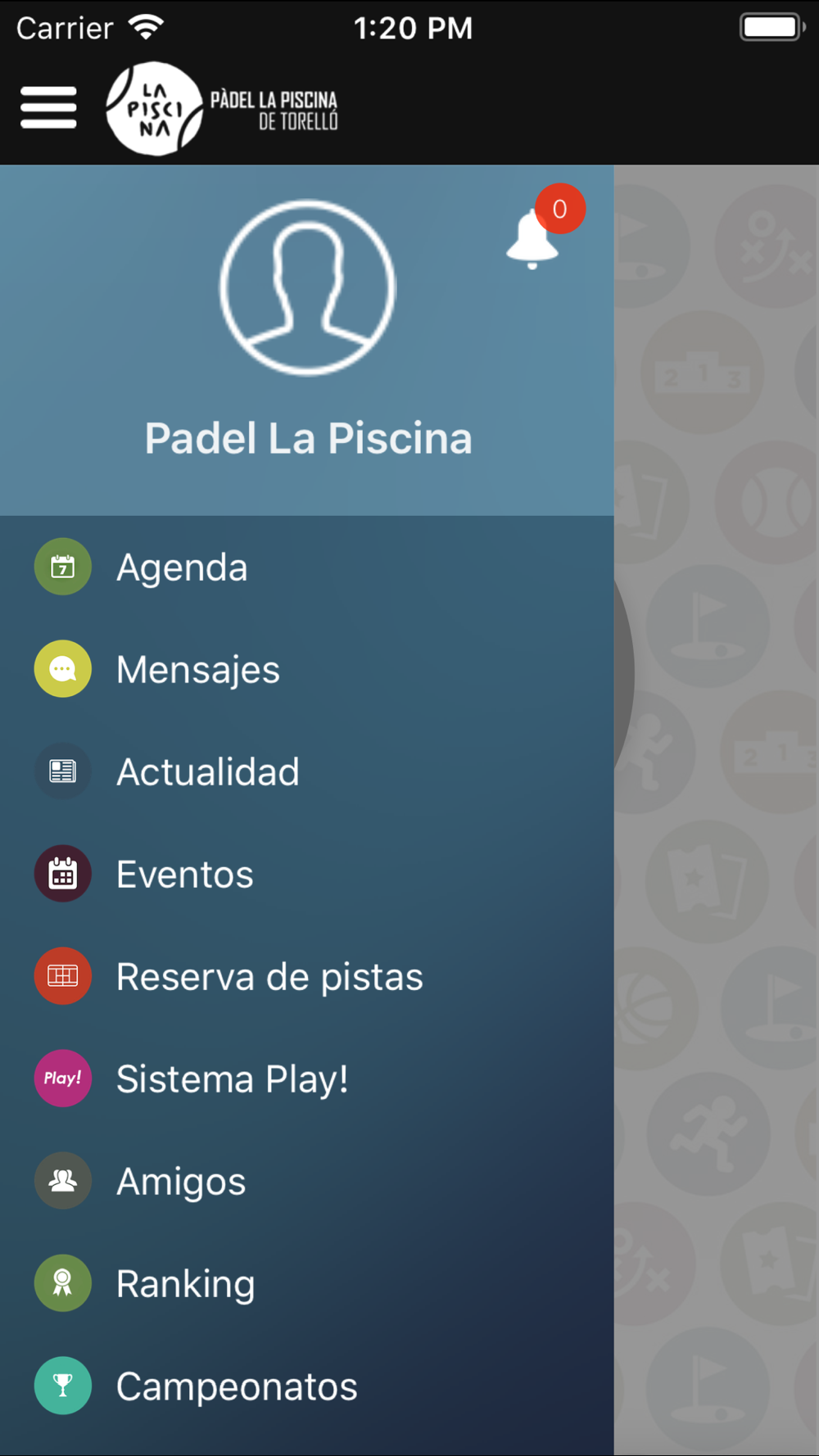Show the Amigos list
Screen dimensions: 819x1456
(x=307, y=1181)
